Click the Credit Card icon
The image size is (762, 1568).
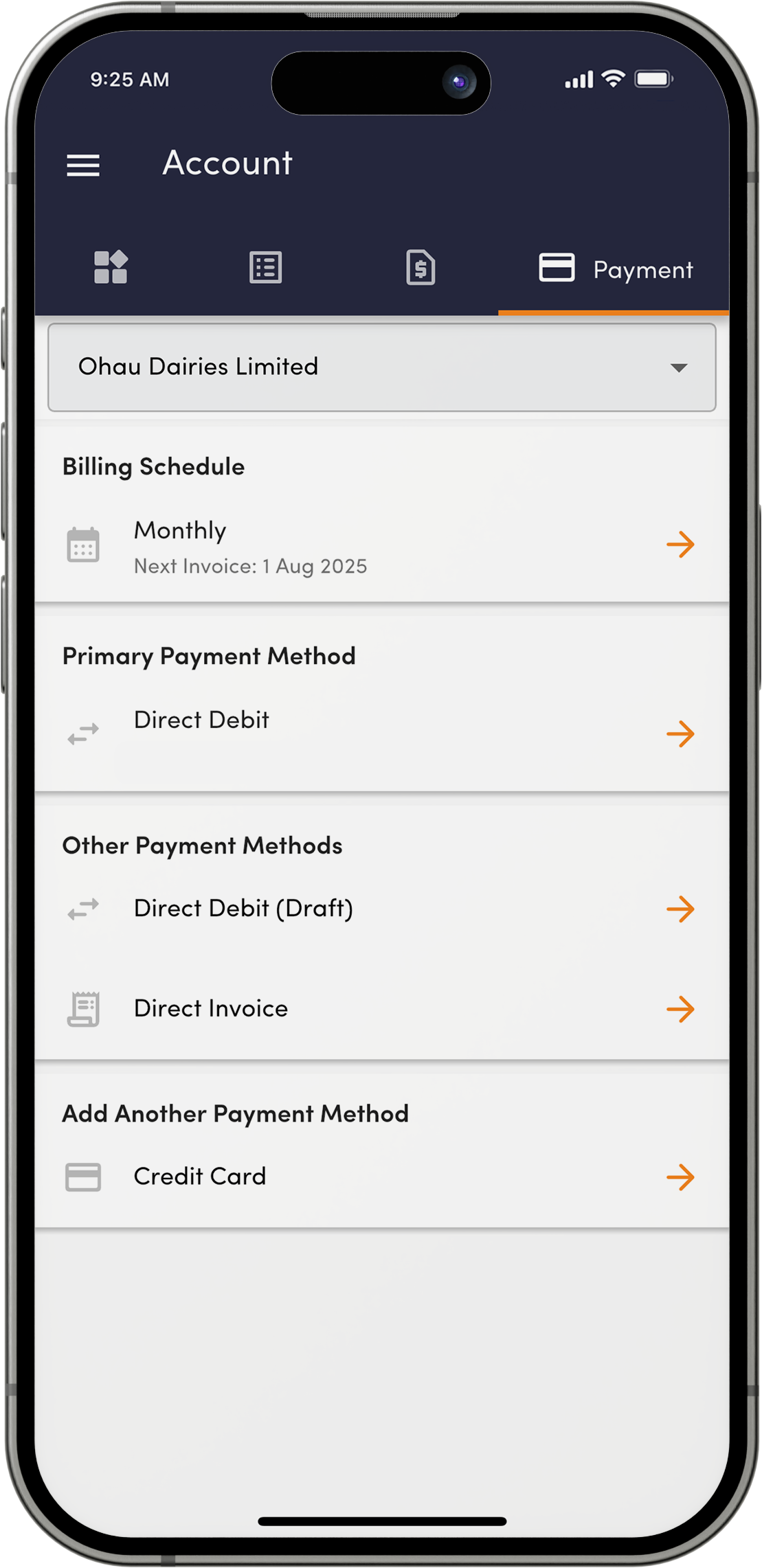tap(84, 1176)
